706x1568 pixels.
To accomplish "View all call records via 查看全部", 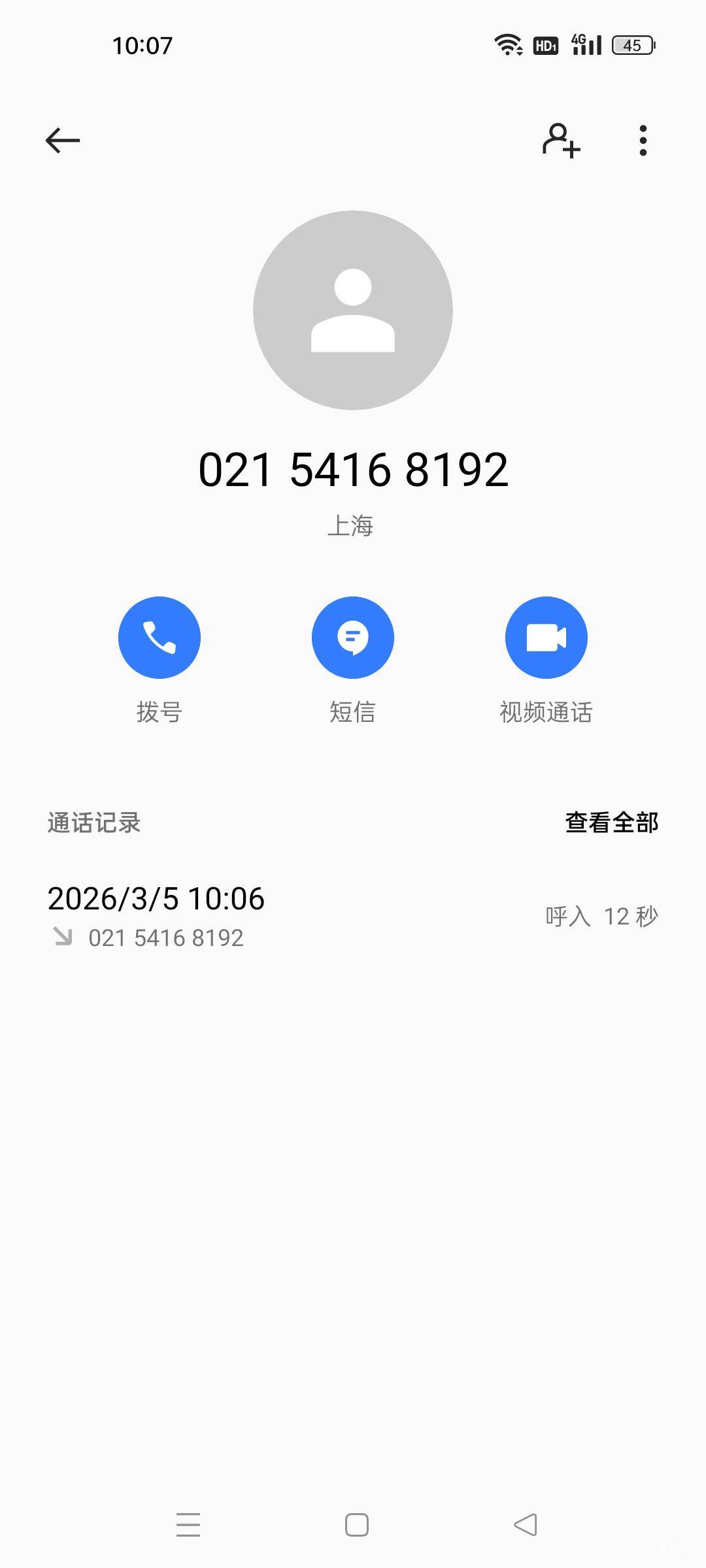I will [x=611, y=823].
